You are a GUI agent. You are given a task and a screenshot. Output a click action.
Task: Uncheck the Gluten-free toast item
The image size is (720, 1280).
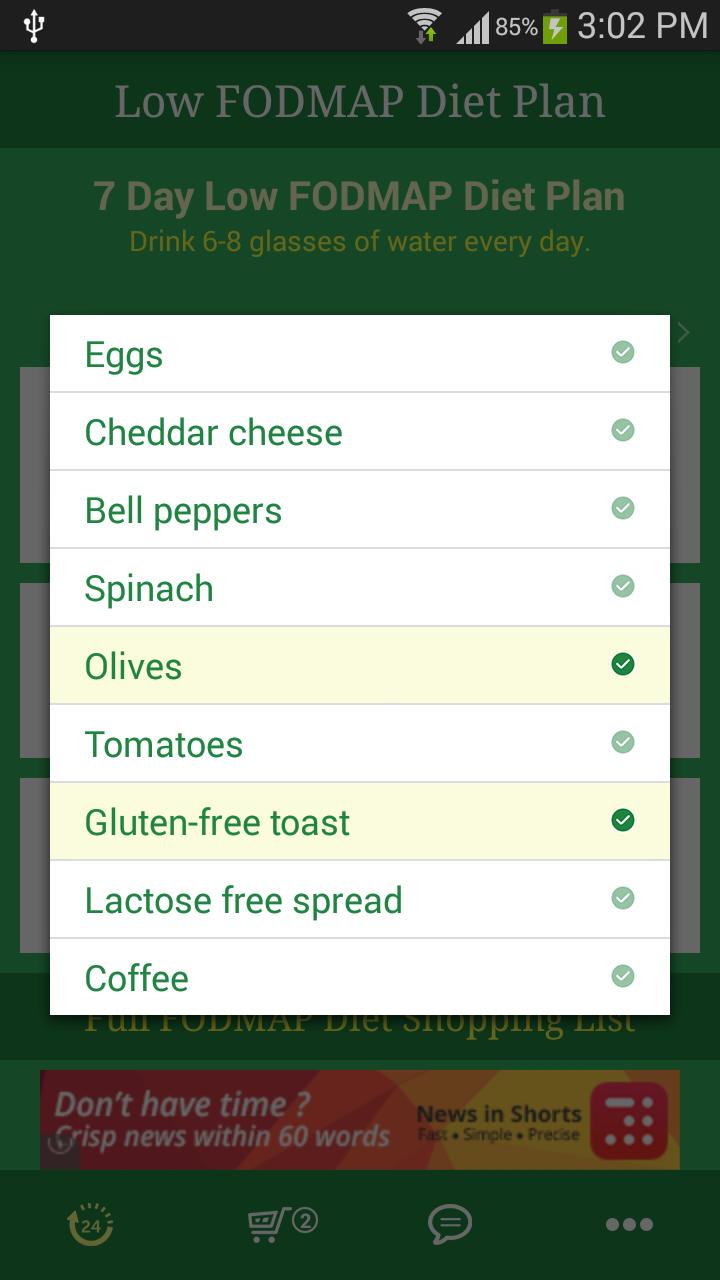coord(622,820)
